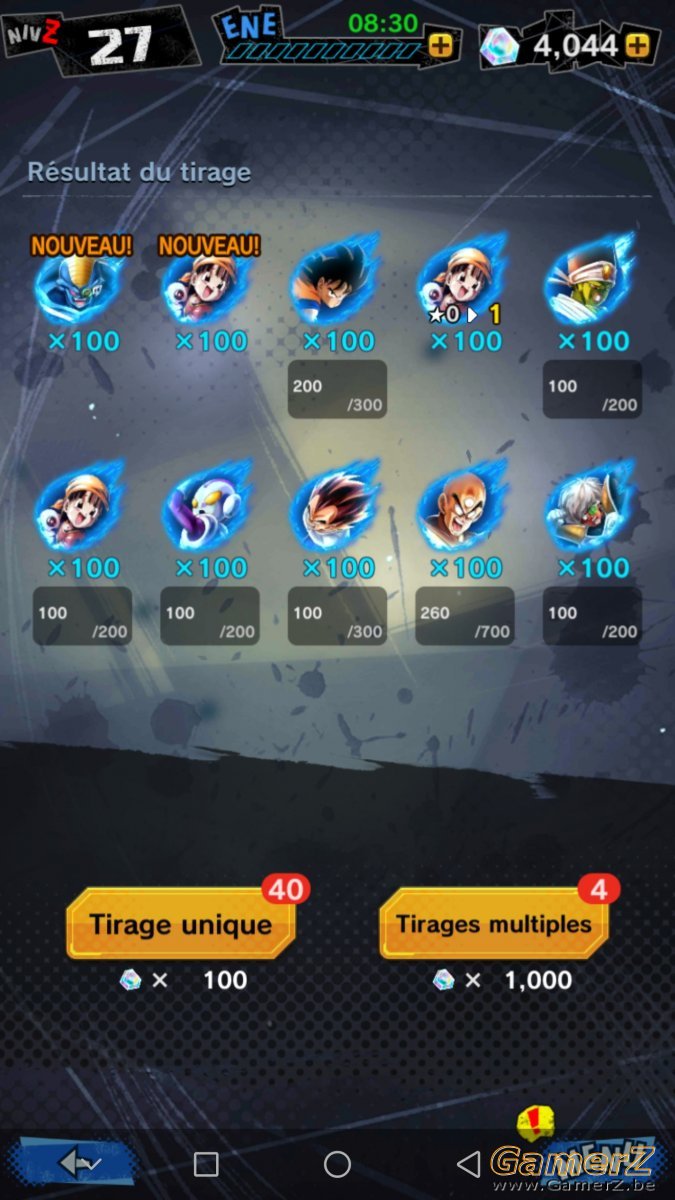Buy more crystals with the plus icon
The height and width of the screenshot is (1200, 675).
[640, 45]
